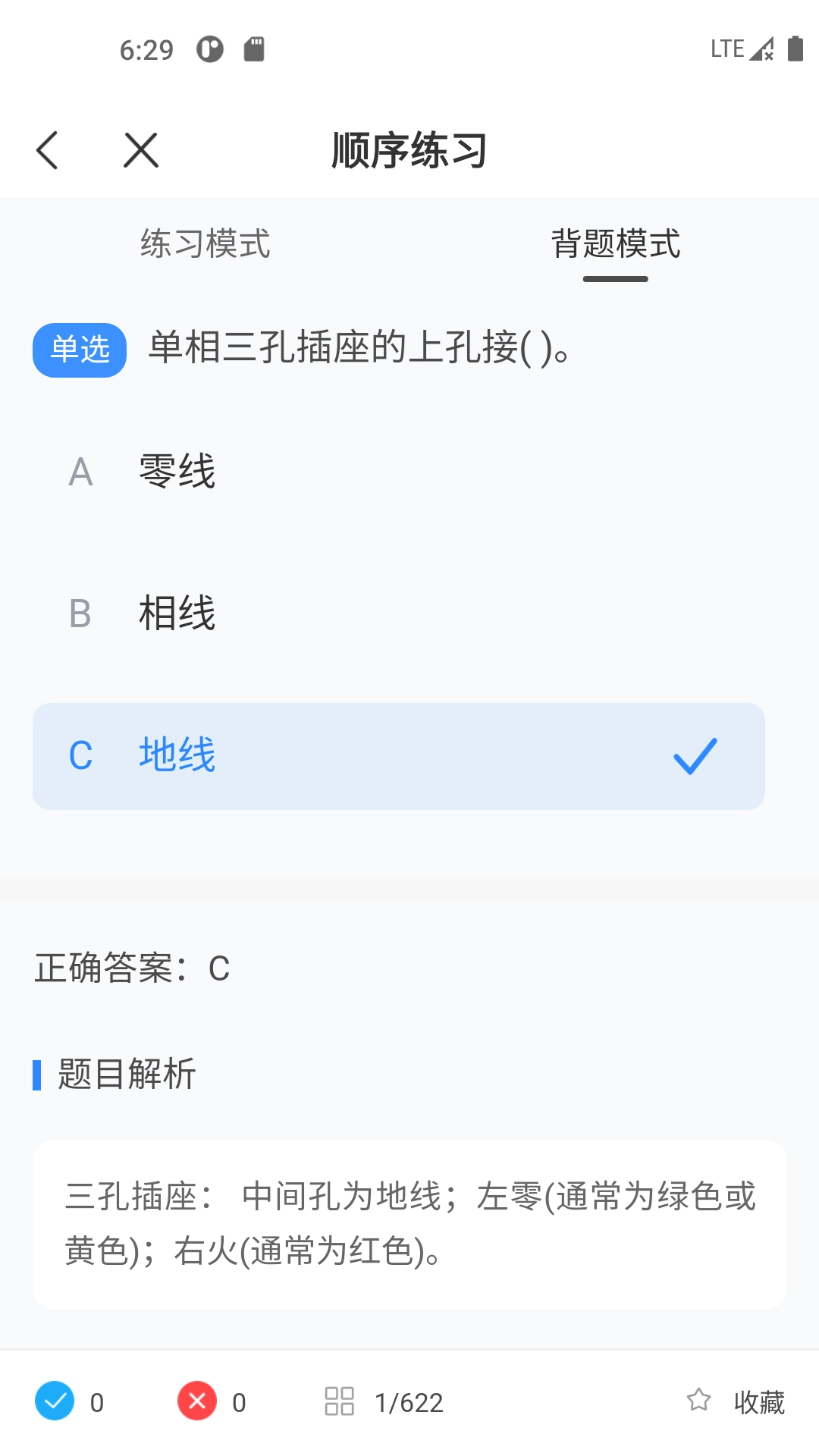
Task: Tap the back arrow to go back
Action: 48,149
